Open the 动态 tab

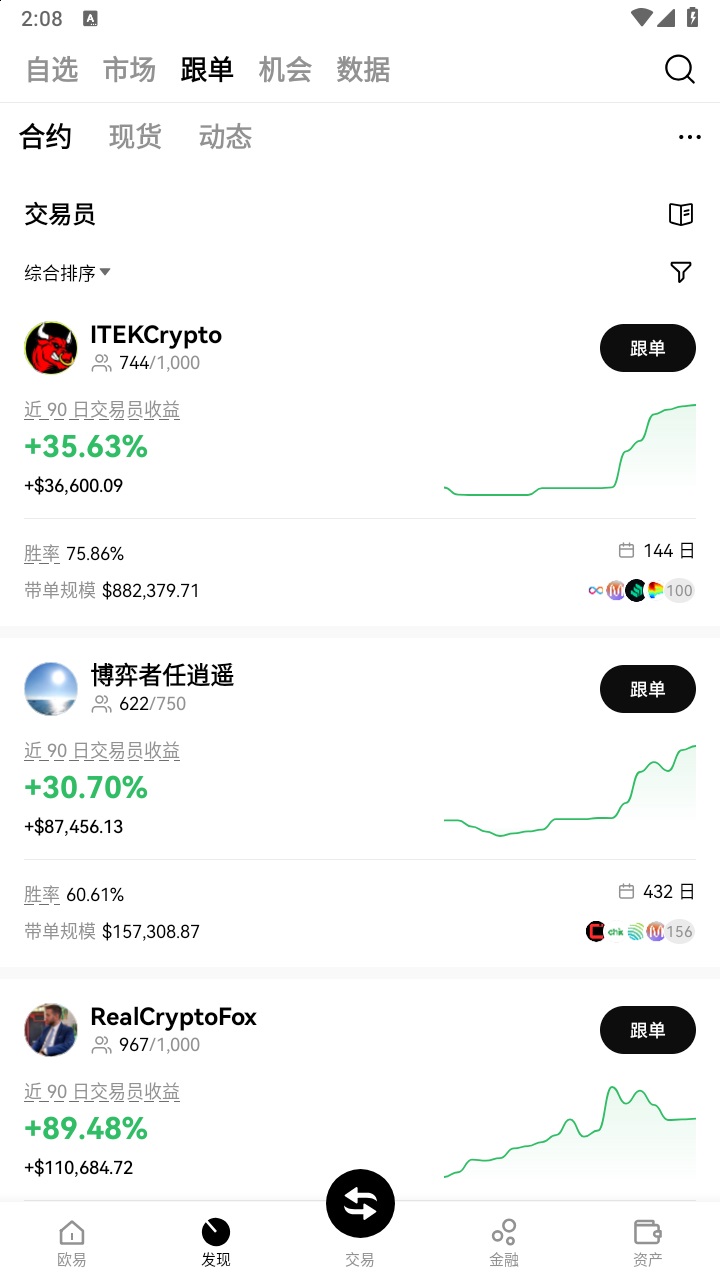point(224,137)
